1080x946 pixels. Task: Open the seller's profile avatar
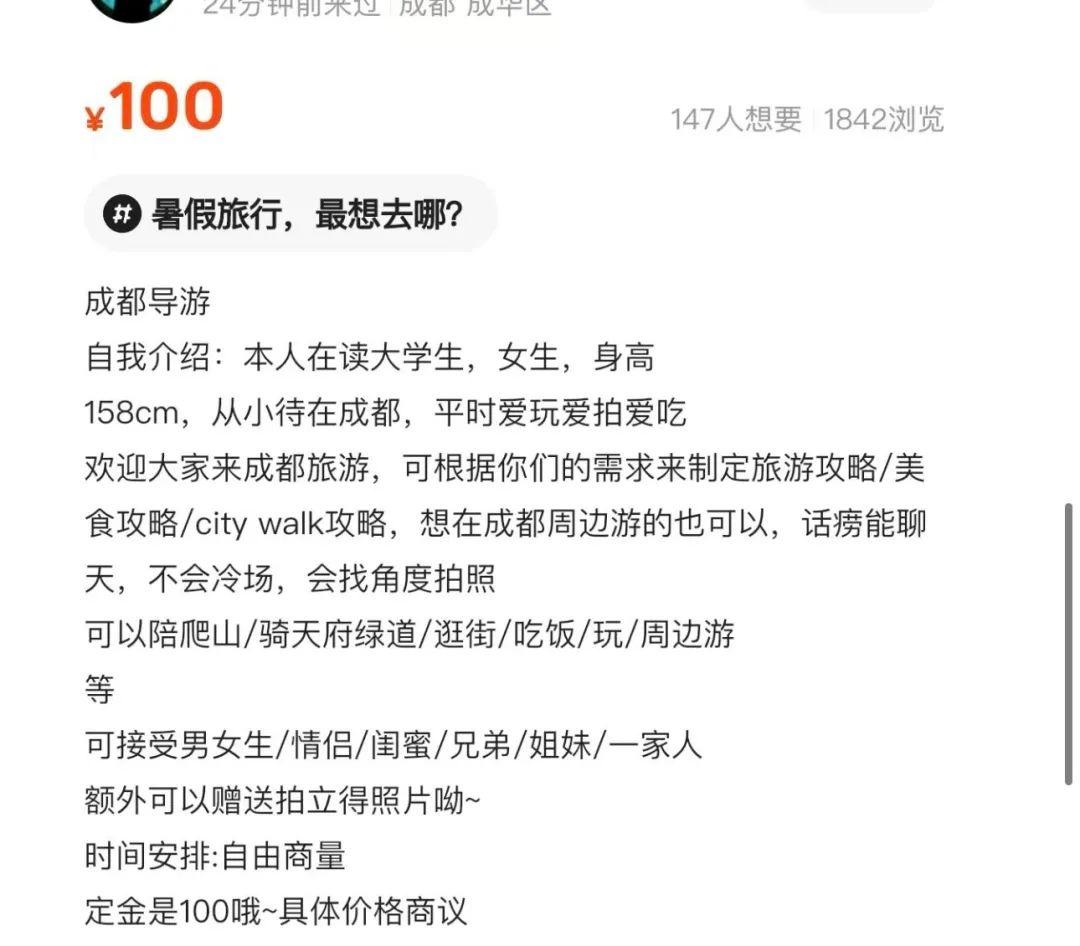click(x=132, y=8)
